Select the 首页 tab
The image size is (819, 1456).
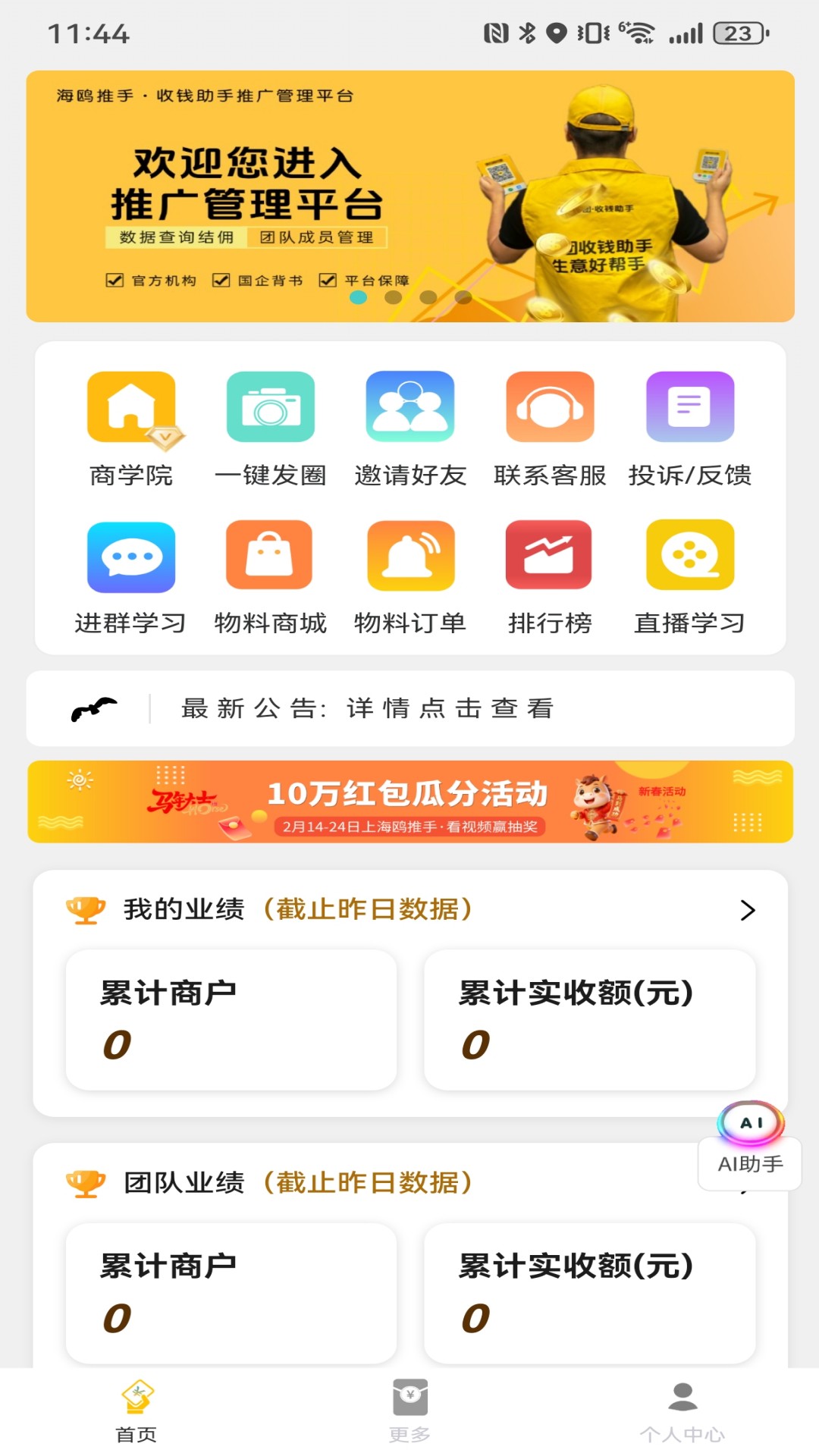pyautogui.click(x=136, y=1410)
